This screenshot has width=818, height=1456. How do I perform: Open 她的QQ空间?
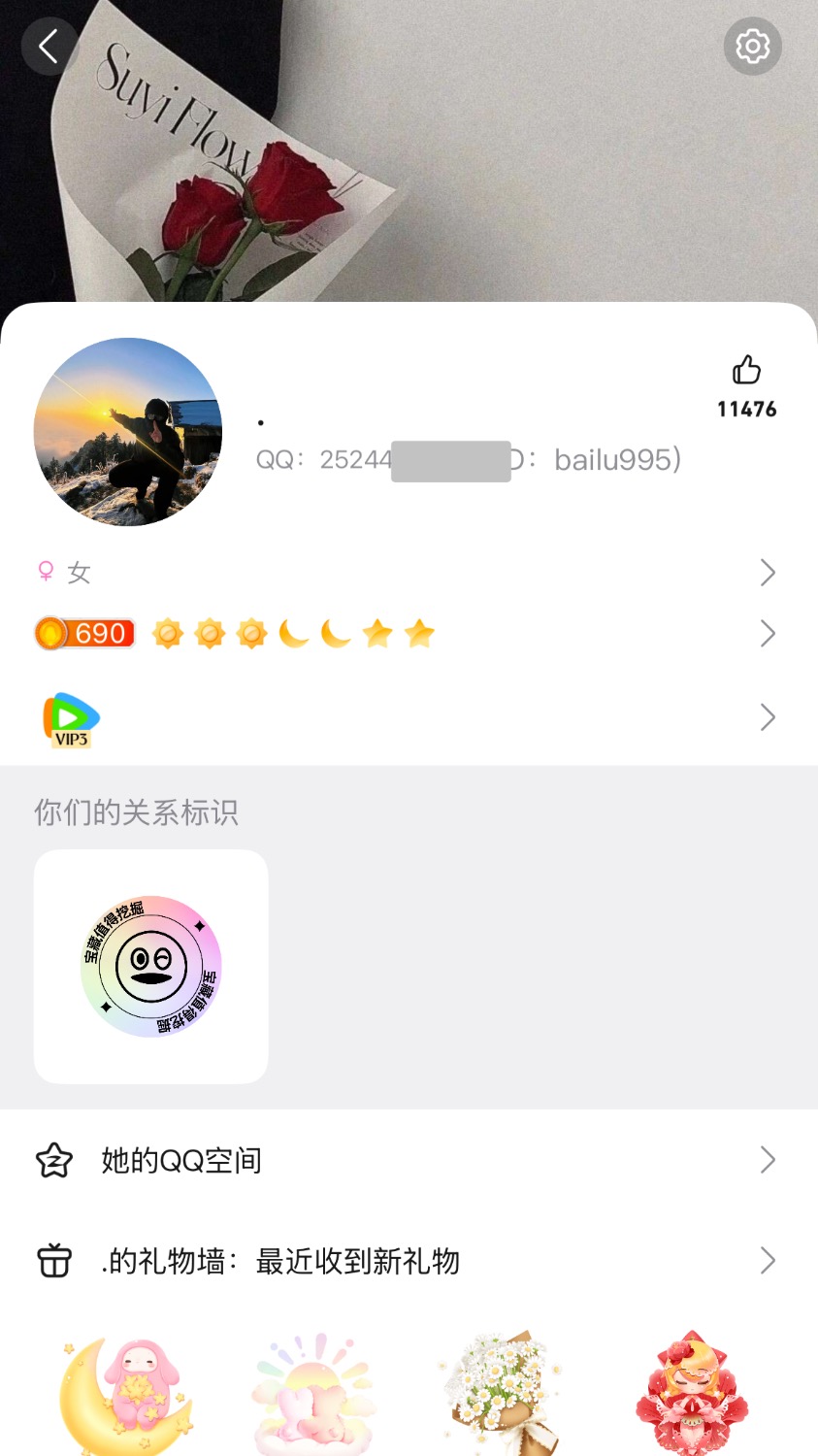click(x=408, y=1160)
